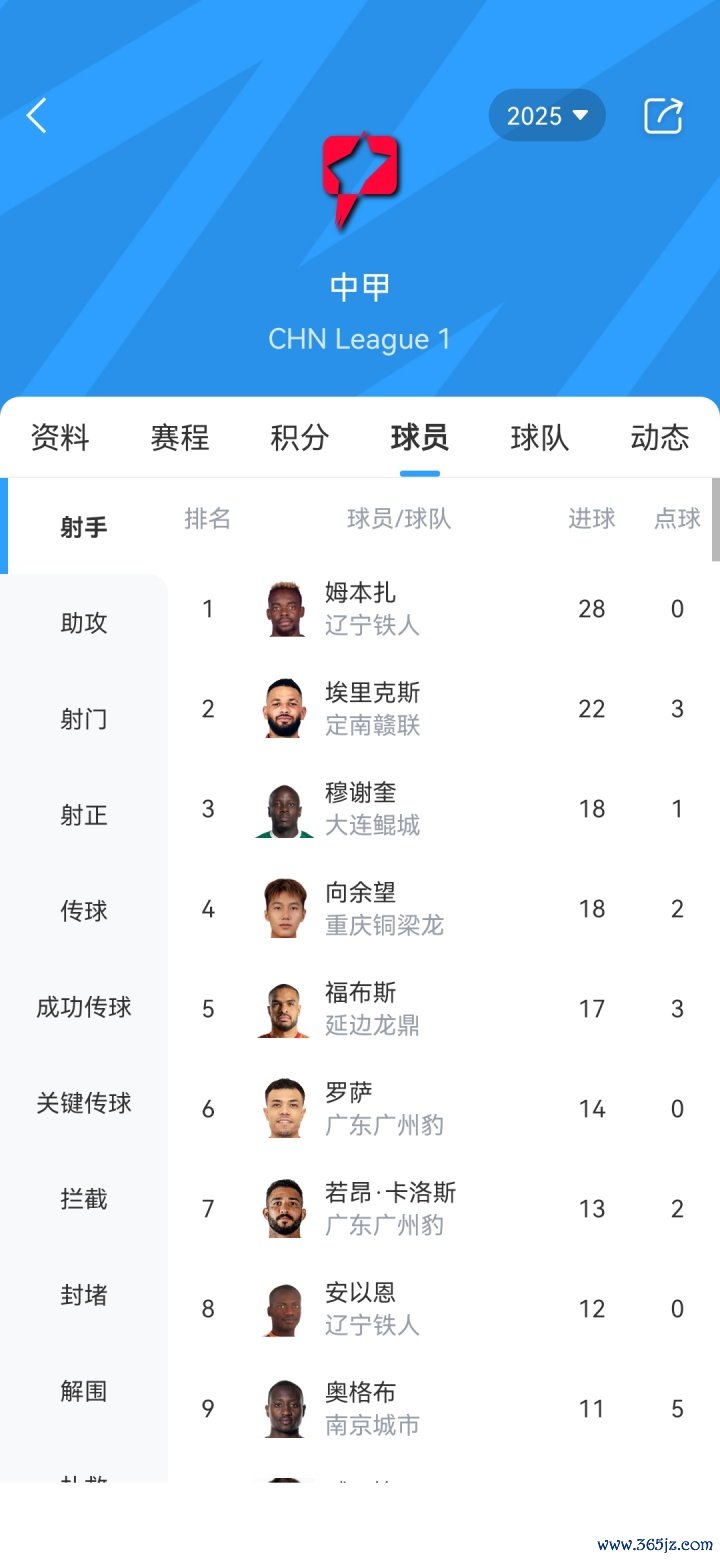View player 埃里克斯 from 定南赣联
Viewport: 720px width, 1560px height.
[x=372, y=708]
